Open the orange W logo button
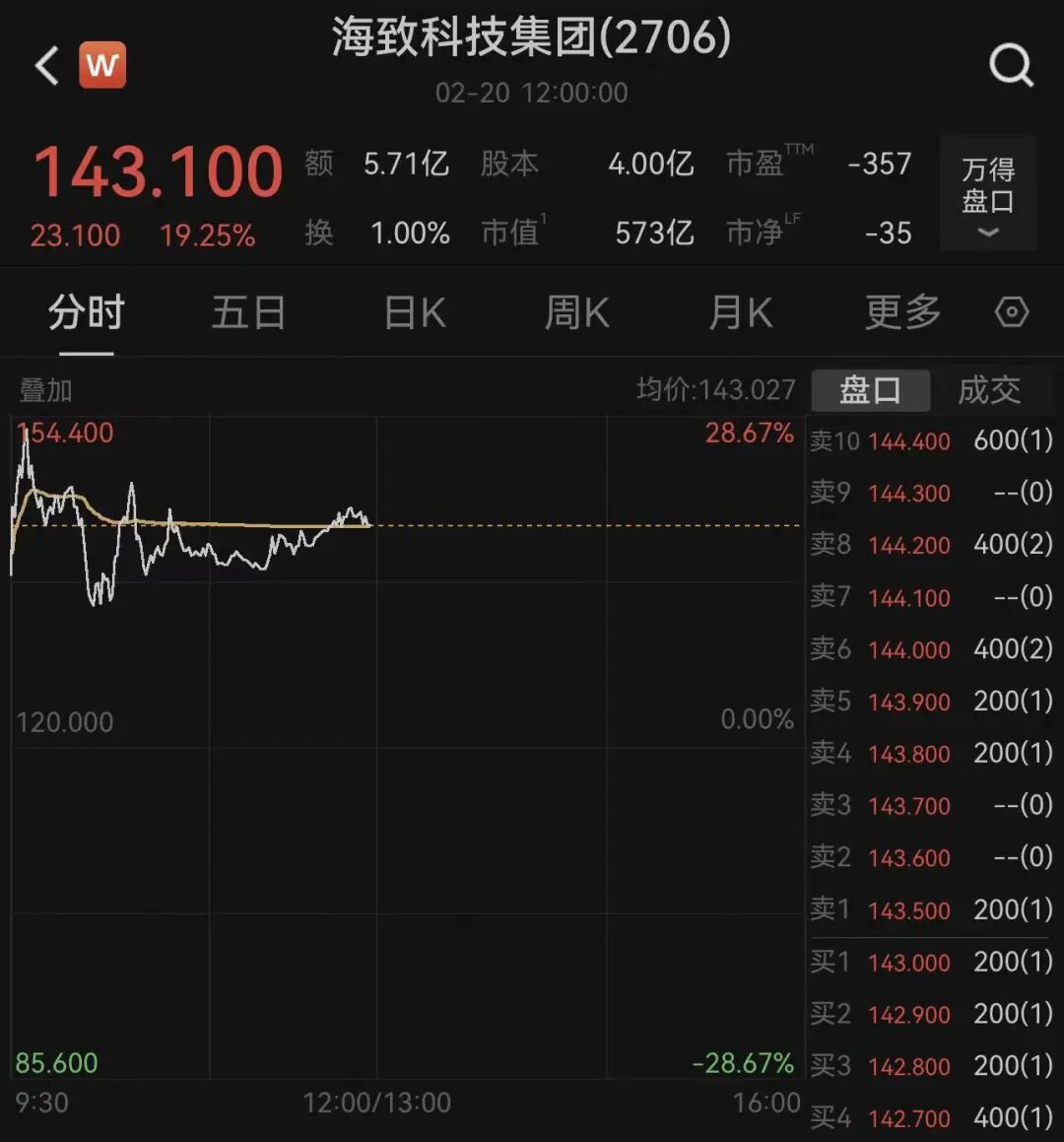The width and height of the screenshot is (1064, 1142). [x=102, y=66]
